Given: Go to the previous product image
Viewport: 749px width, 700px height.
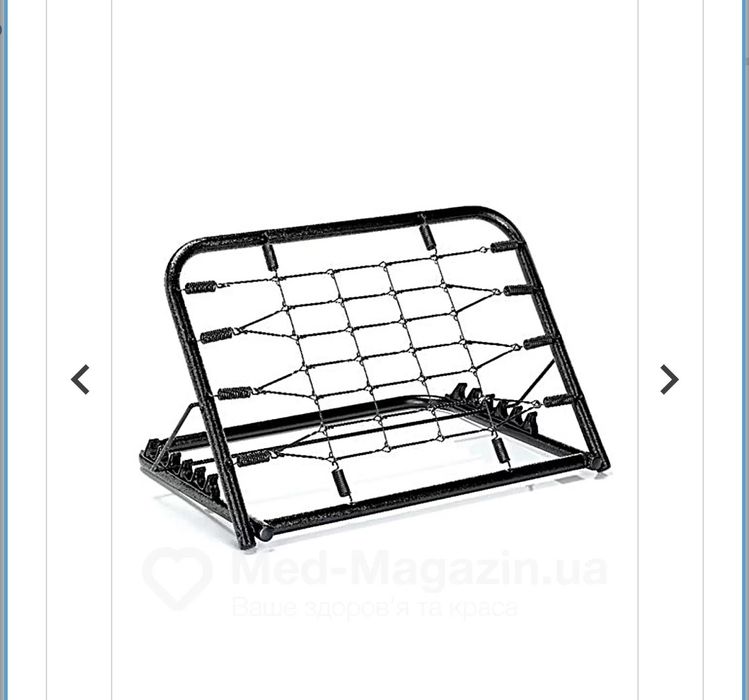Looking at the screenshot, I should (80, 380).
